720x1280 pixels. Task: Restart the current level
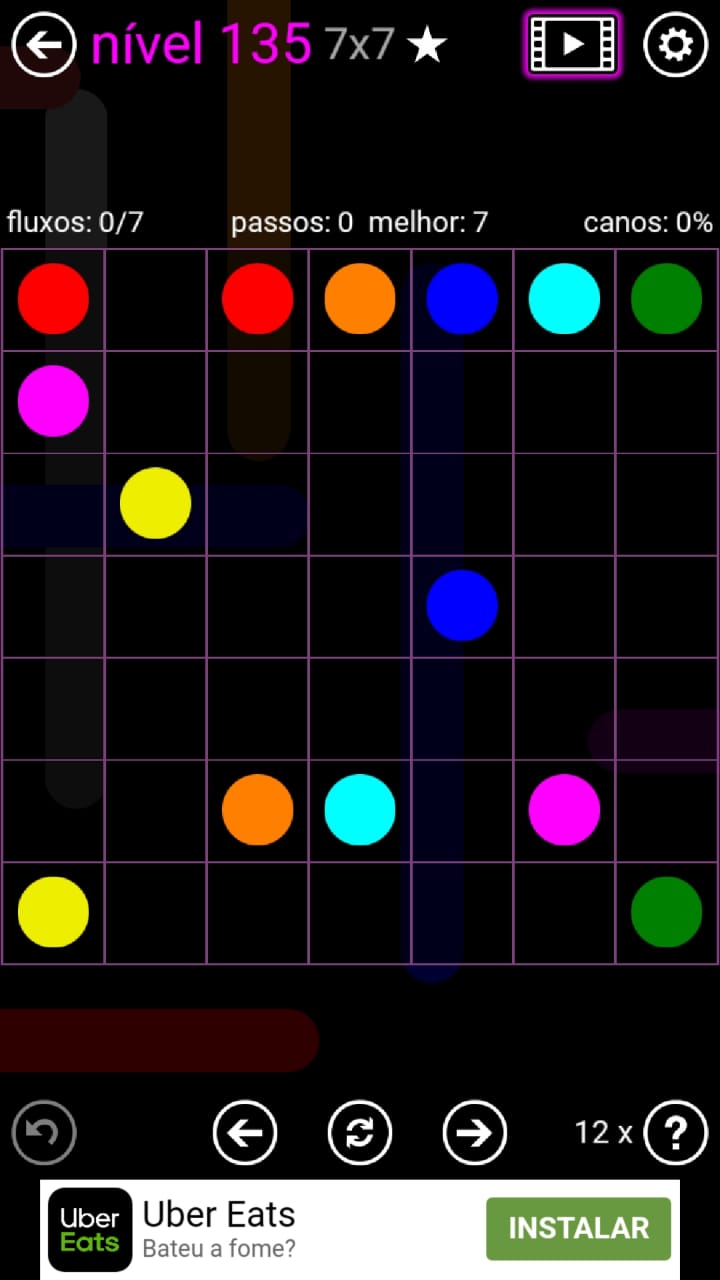(x=360, y=1133)
